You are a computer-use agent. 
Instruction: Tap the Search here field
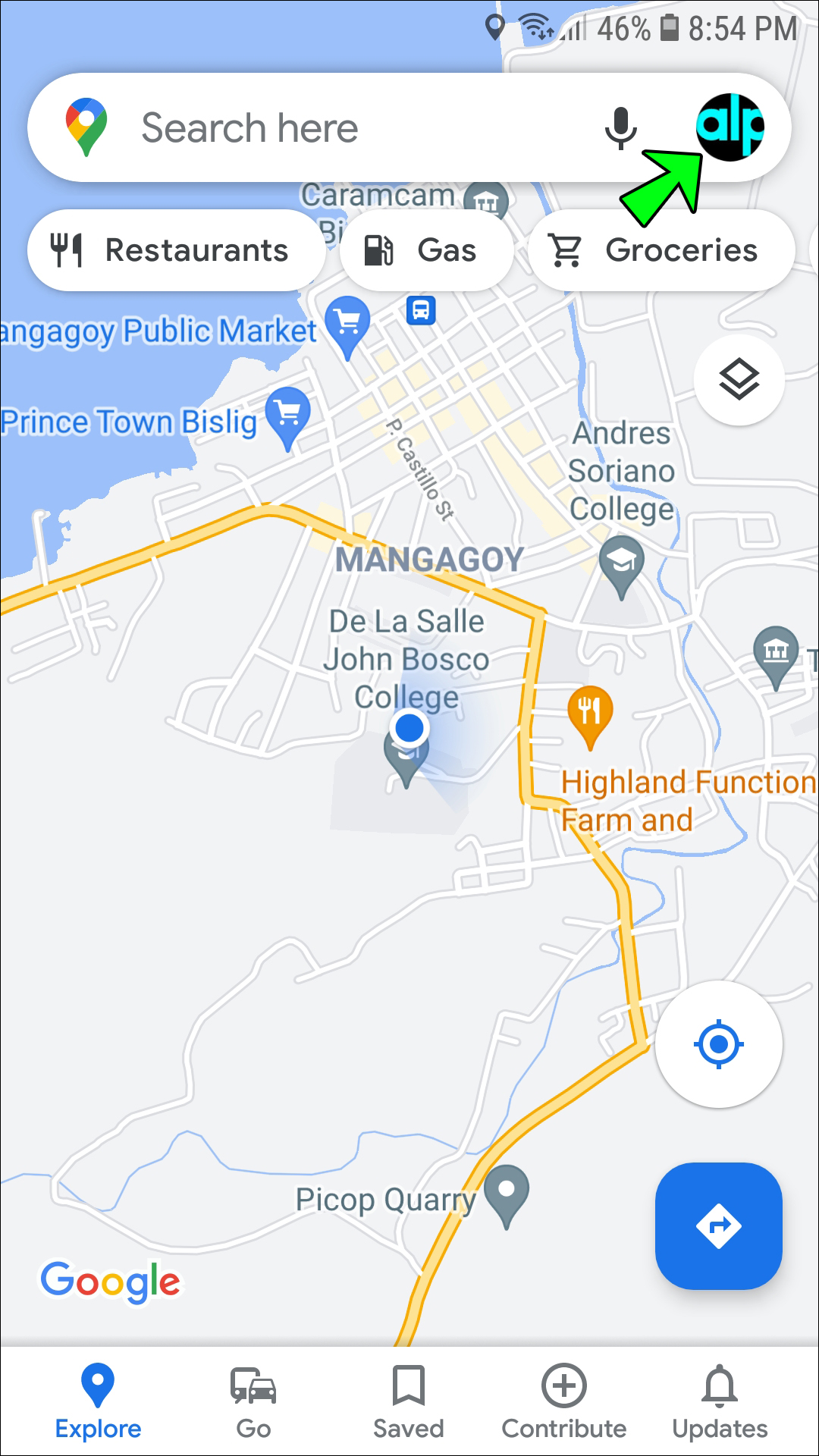[x=341, y=127]
